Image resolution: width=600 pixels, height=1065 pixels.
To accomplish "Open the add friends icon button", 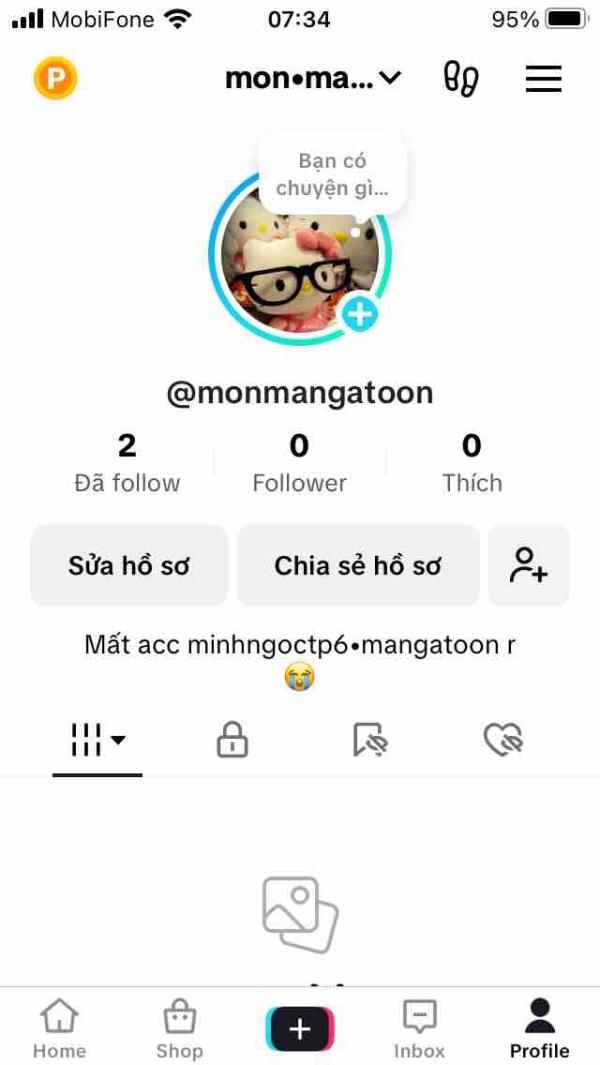I will (x=528, y=565).
